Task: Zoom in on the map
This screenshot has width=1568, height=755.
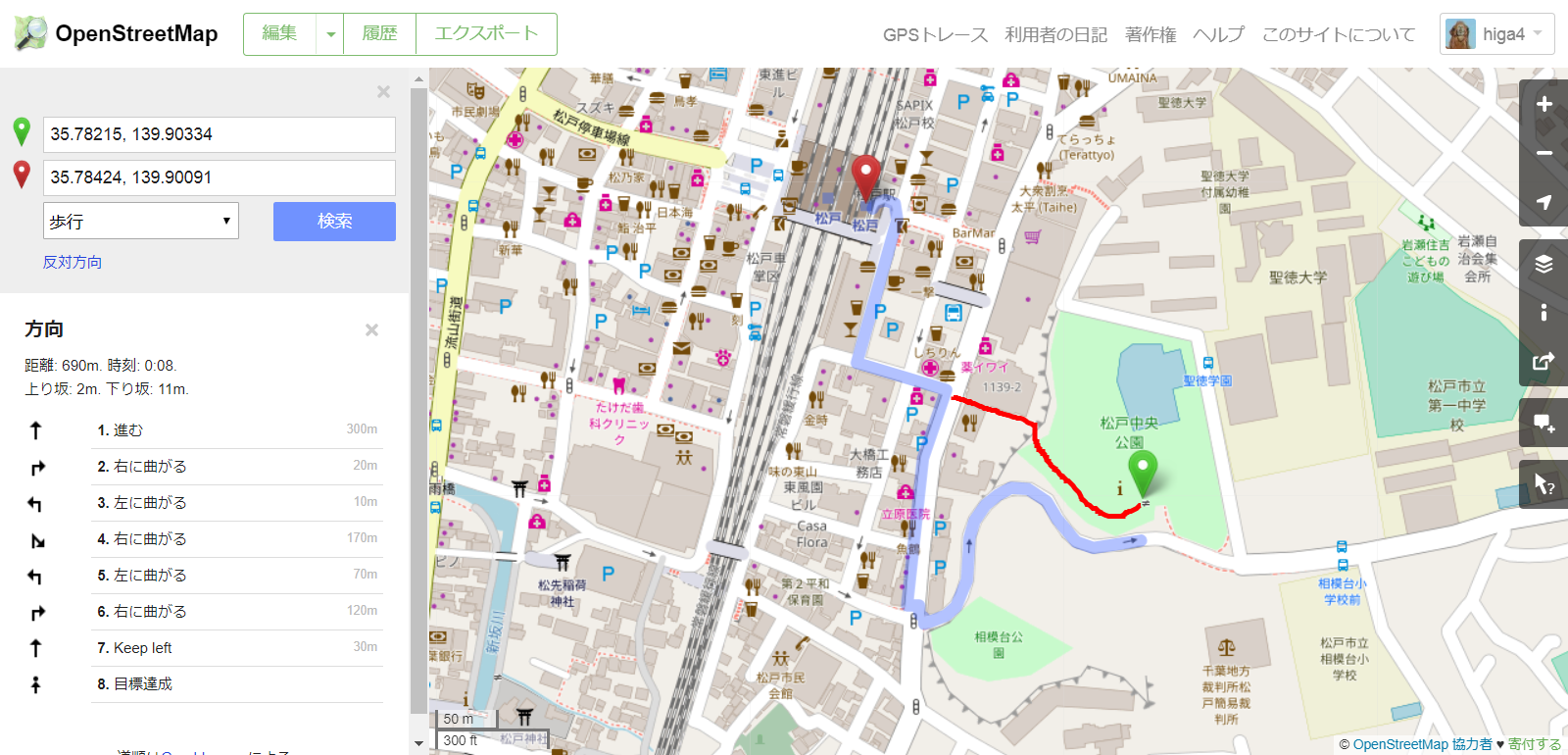Action: [x=1543, y=105]
